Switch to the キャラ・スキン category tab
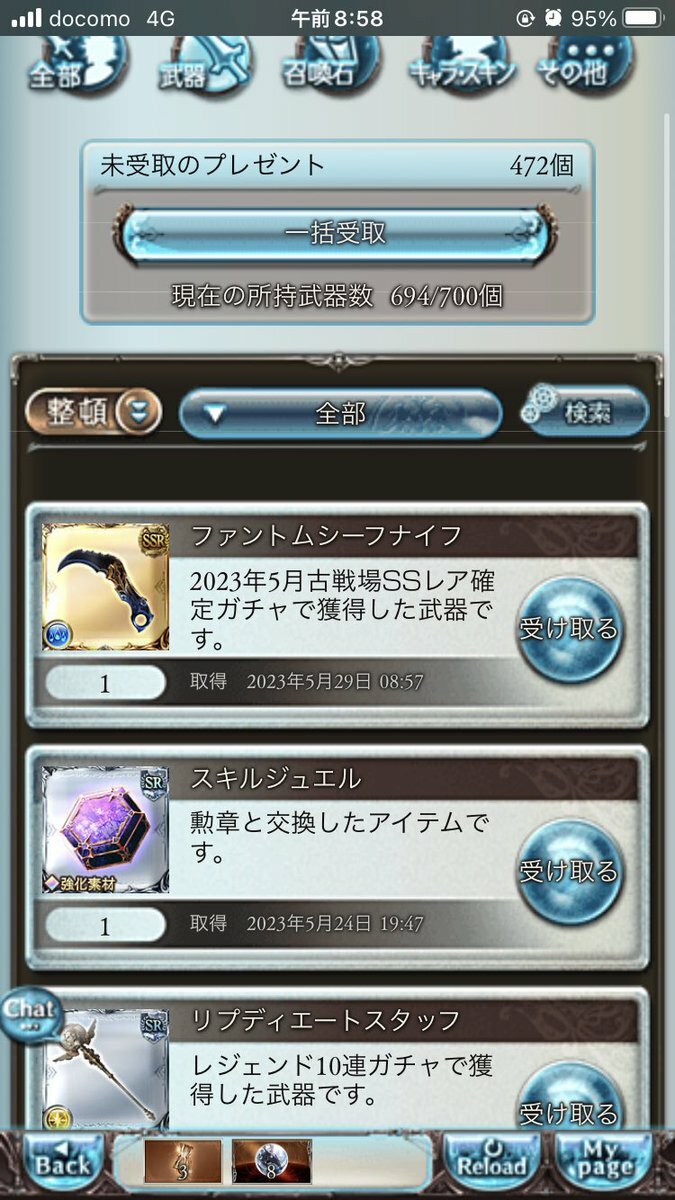Image resolution: width=675 pixels, height=1200 pixels. coord(463,66)
